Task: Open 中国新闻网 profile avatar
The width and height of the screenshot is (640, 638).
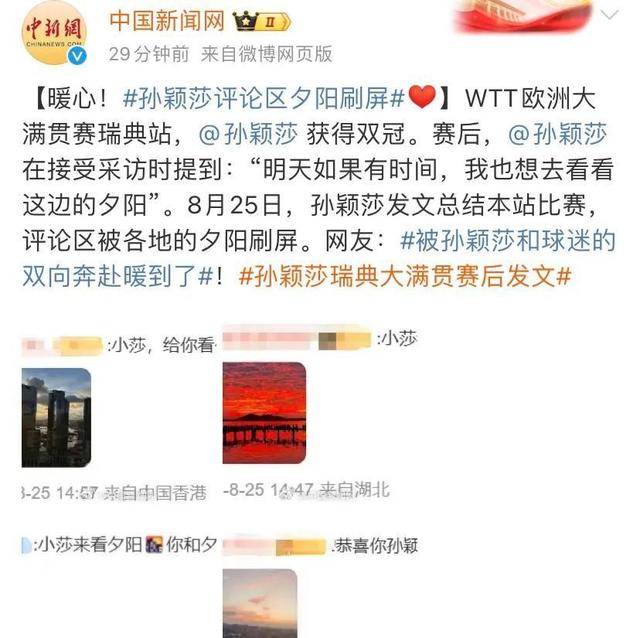Action: (53, 33)
